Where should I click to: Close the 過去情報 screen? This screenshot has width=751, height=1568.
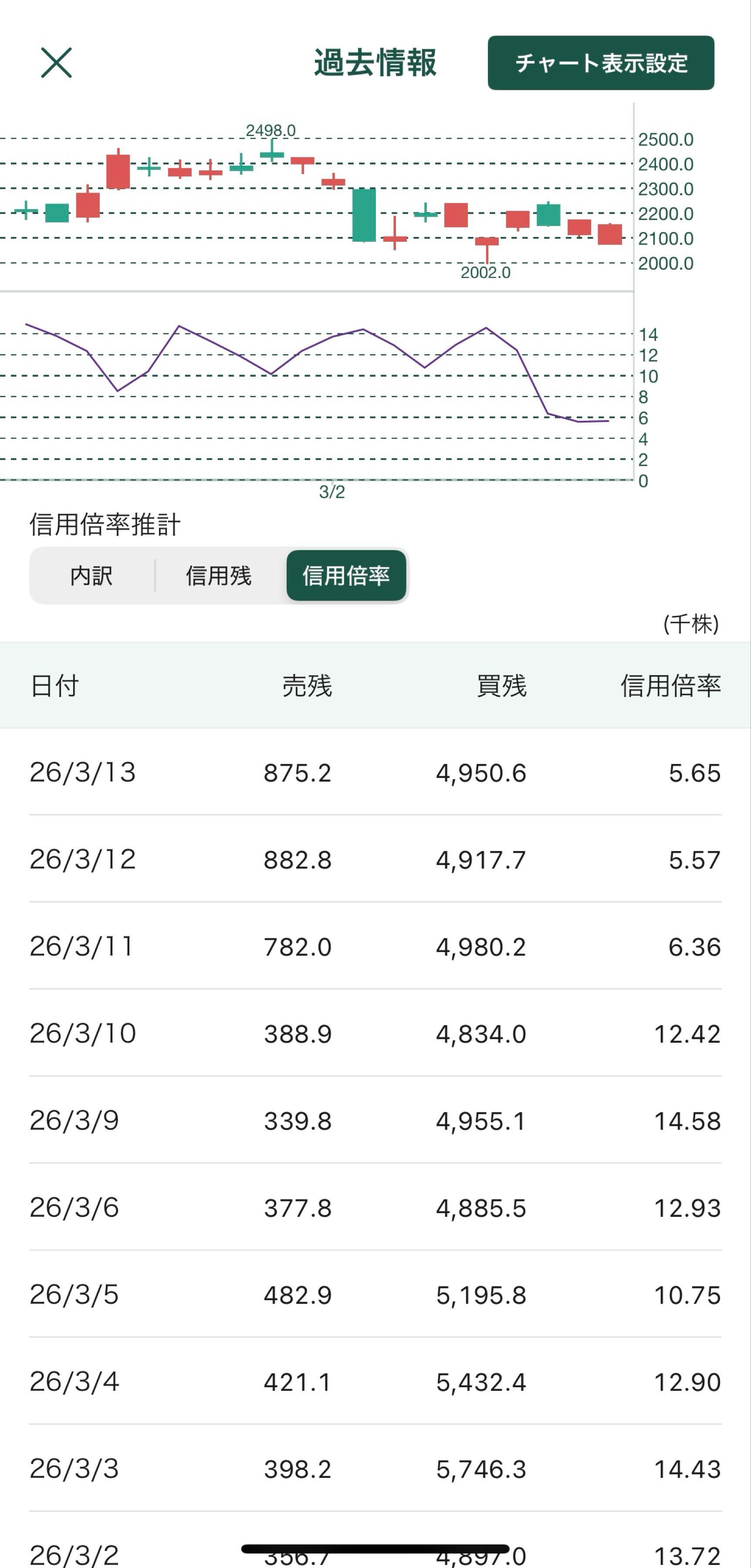pyautogui.click(x=56, y=63)
